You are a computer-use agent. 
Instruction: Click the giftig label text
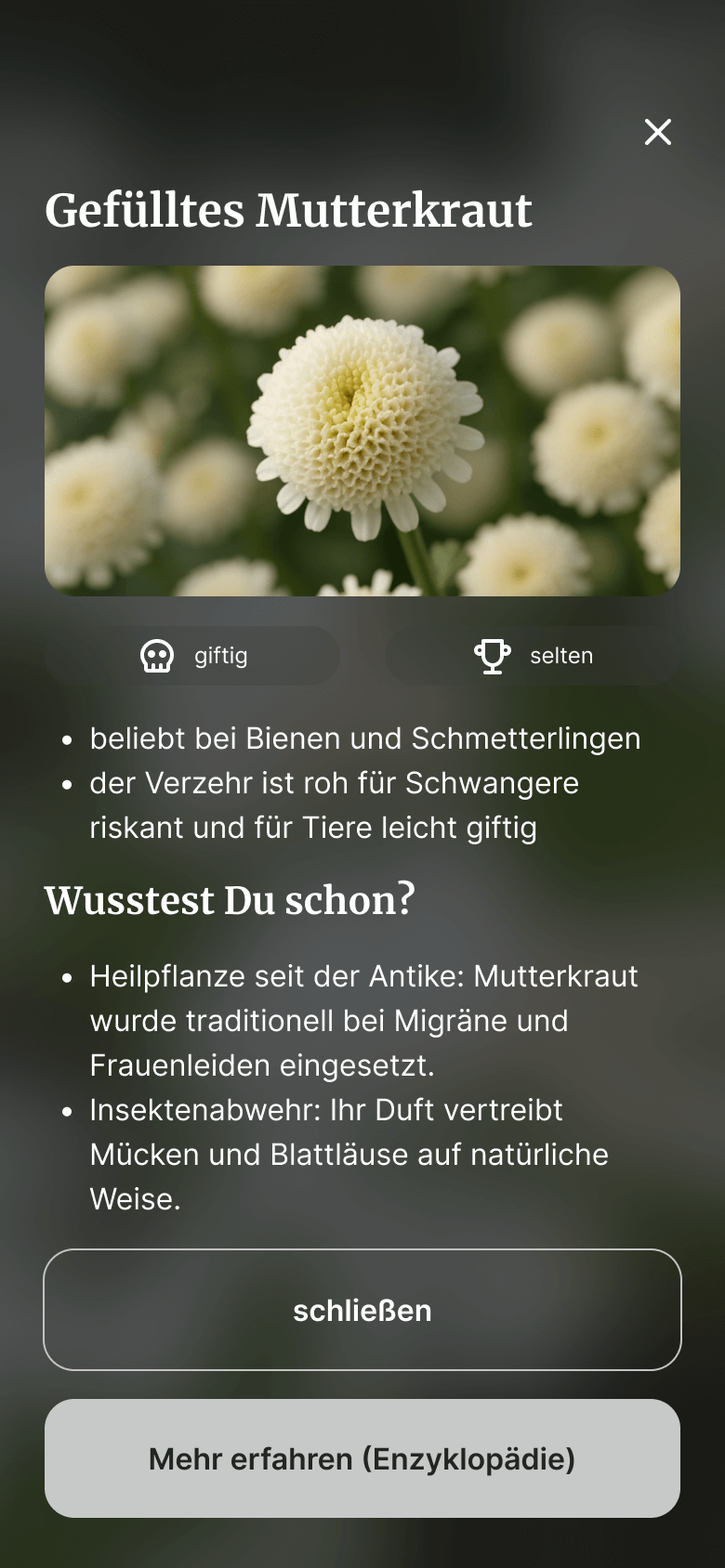(x=220, y=655)
